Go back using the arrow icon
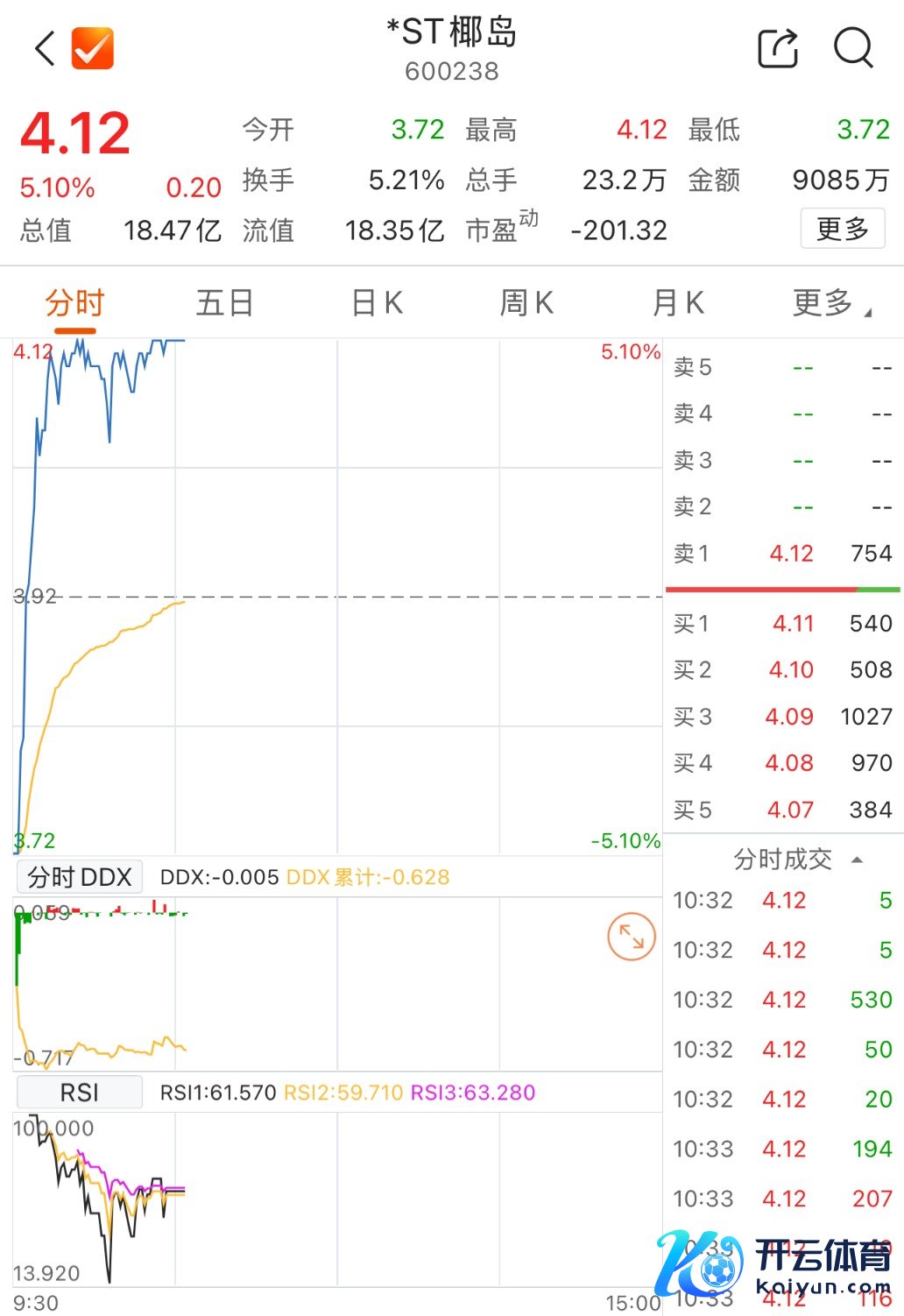904x1316 pixels. pos(46,47)
